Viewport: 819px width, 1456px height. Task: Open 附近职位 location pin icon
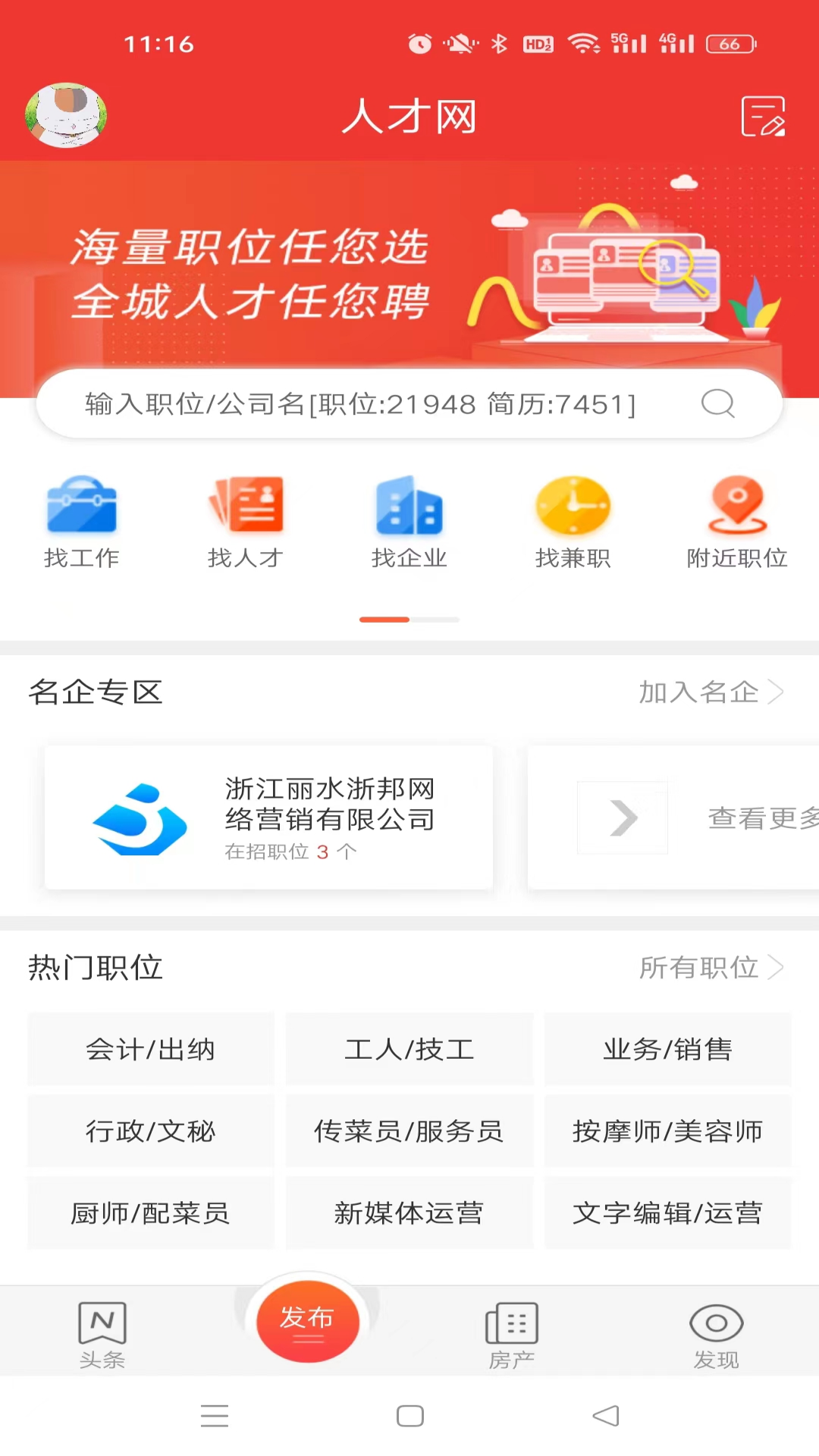[x=736, y=504]
